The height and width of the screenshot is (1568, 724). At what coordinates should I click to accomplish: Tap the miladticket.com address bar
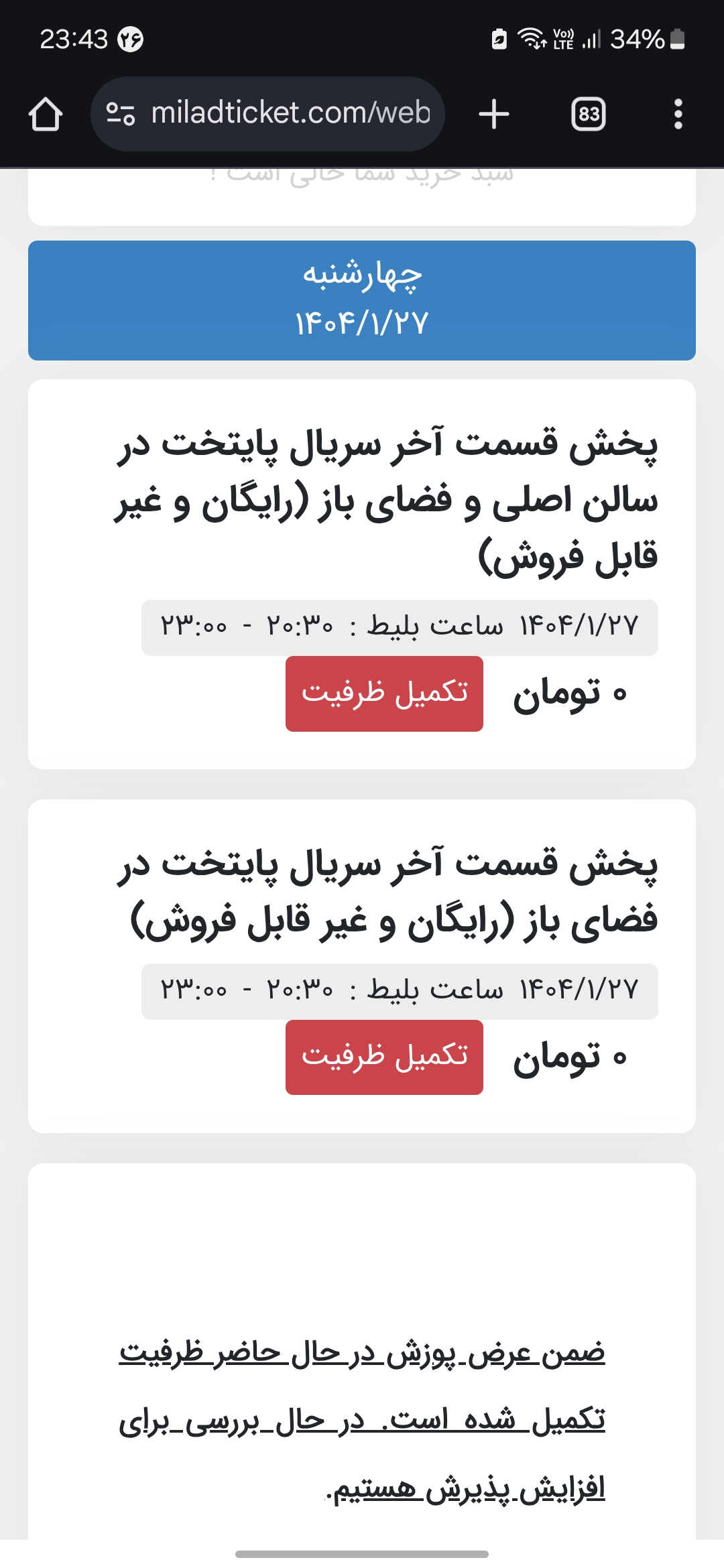[267, 114]
